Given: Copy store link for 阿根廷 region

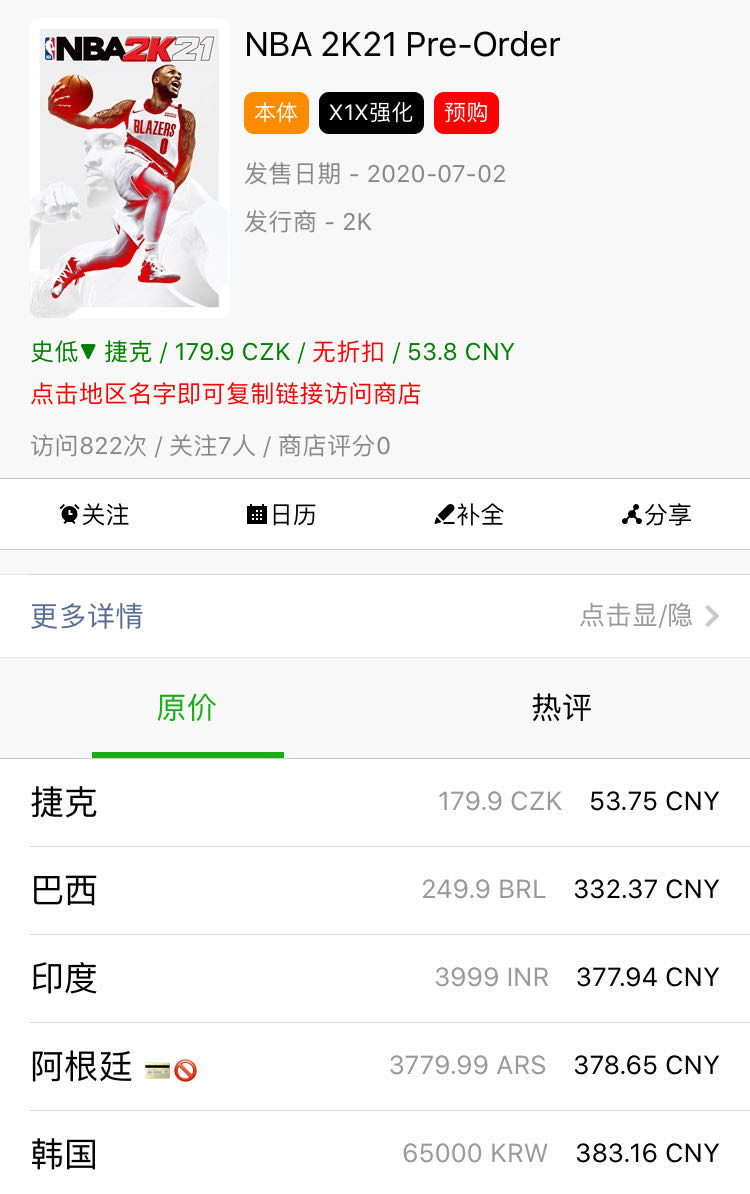Looking at the screenshot, I should pos(82,1066).
